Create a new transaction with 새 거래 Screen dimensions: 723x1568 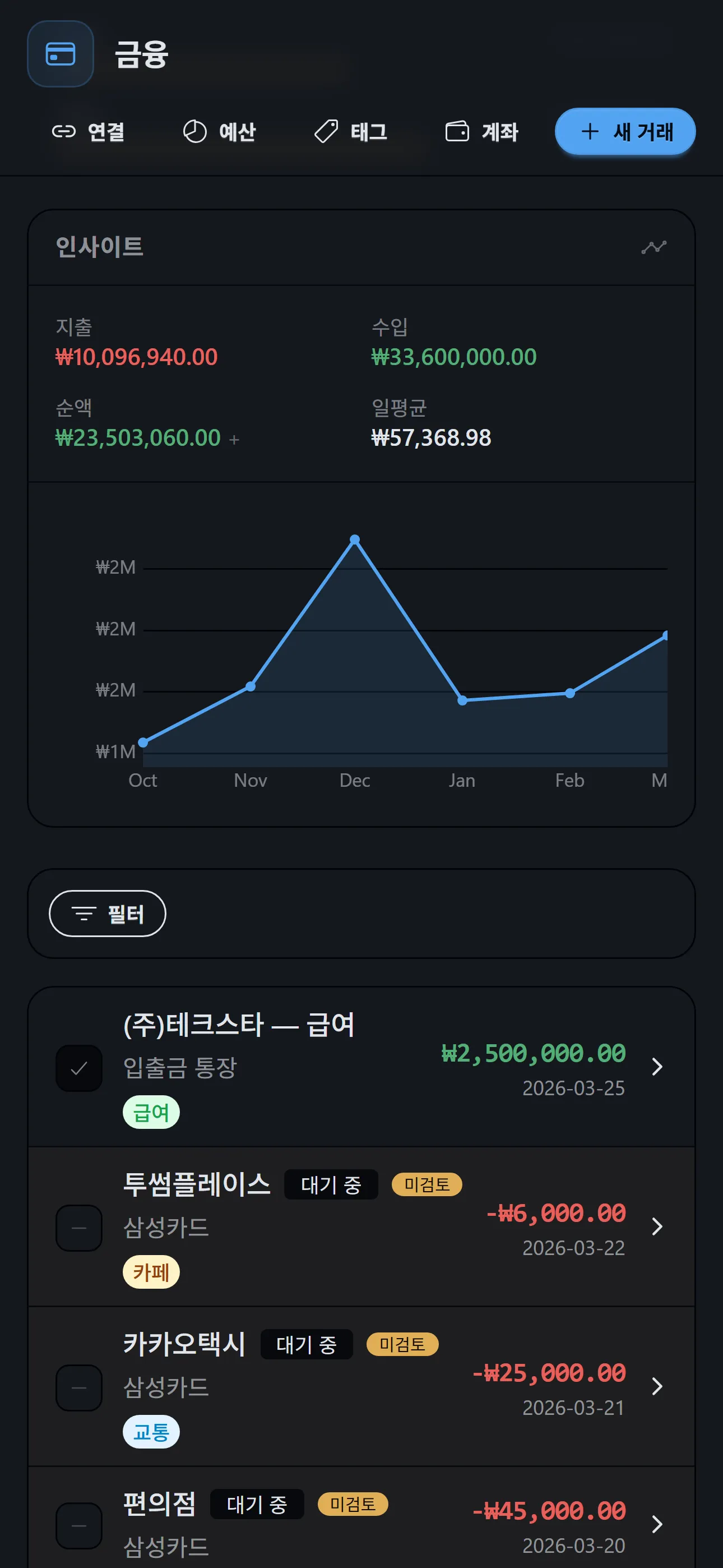pos(625,131)
